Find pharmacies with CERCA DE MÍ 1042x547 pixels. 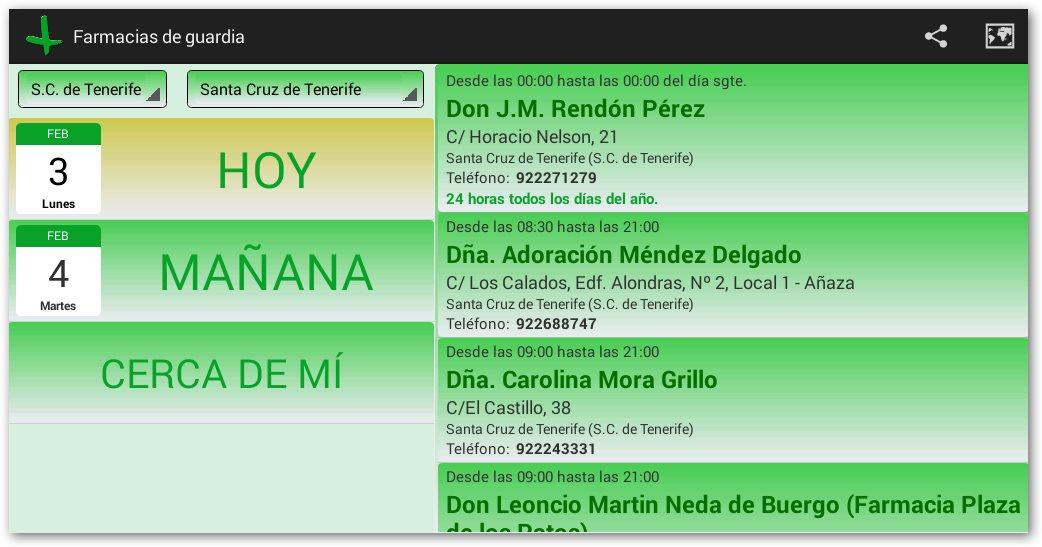(x=221, y=374)
